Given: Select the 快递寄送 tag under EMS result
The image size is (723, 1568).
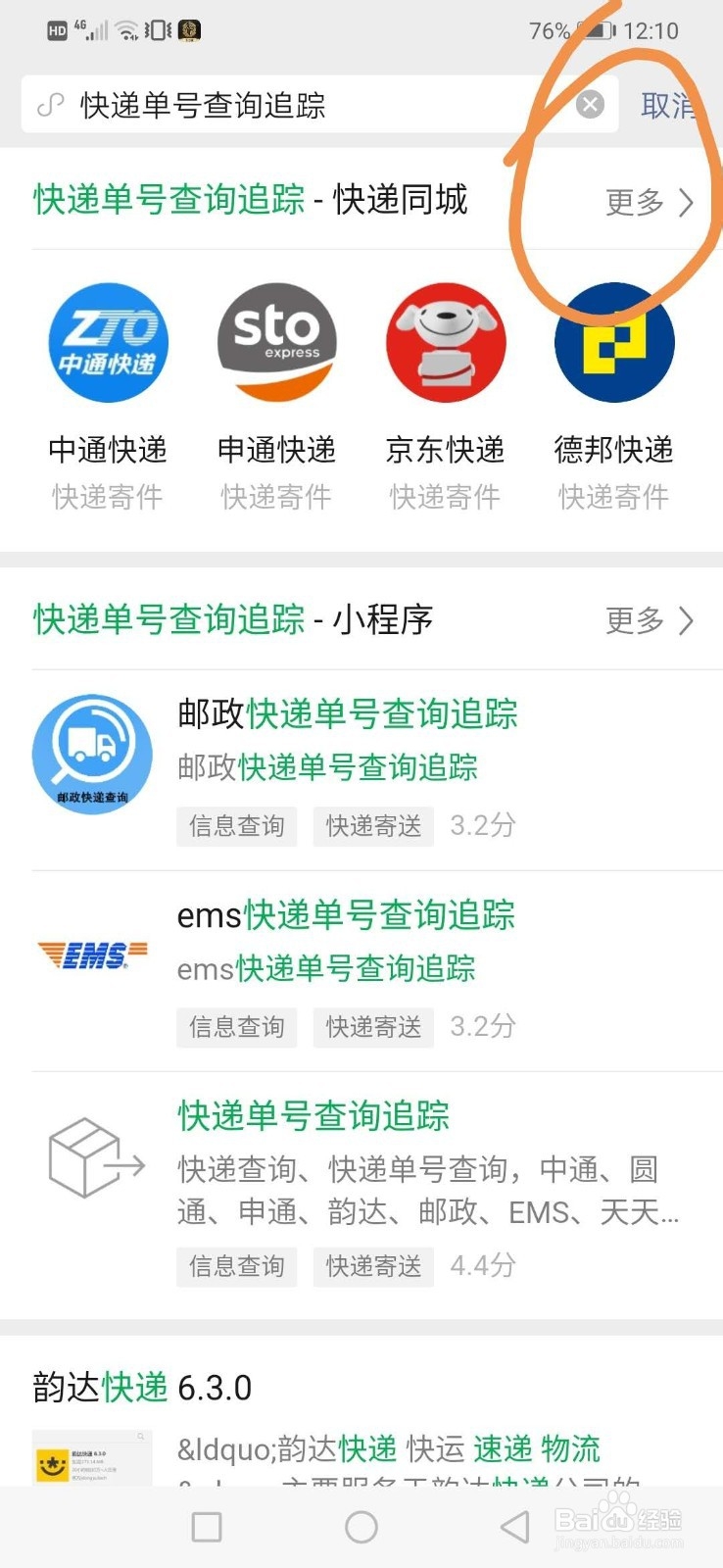Looking at the screenshot, I should (x=373, y=1027).
